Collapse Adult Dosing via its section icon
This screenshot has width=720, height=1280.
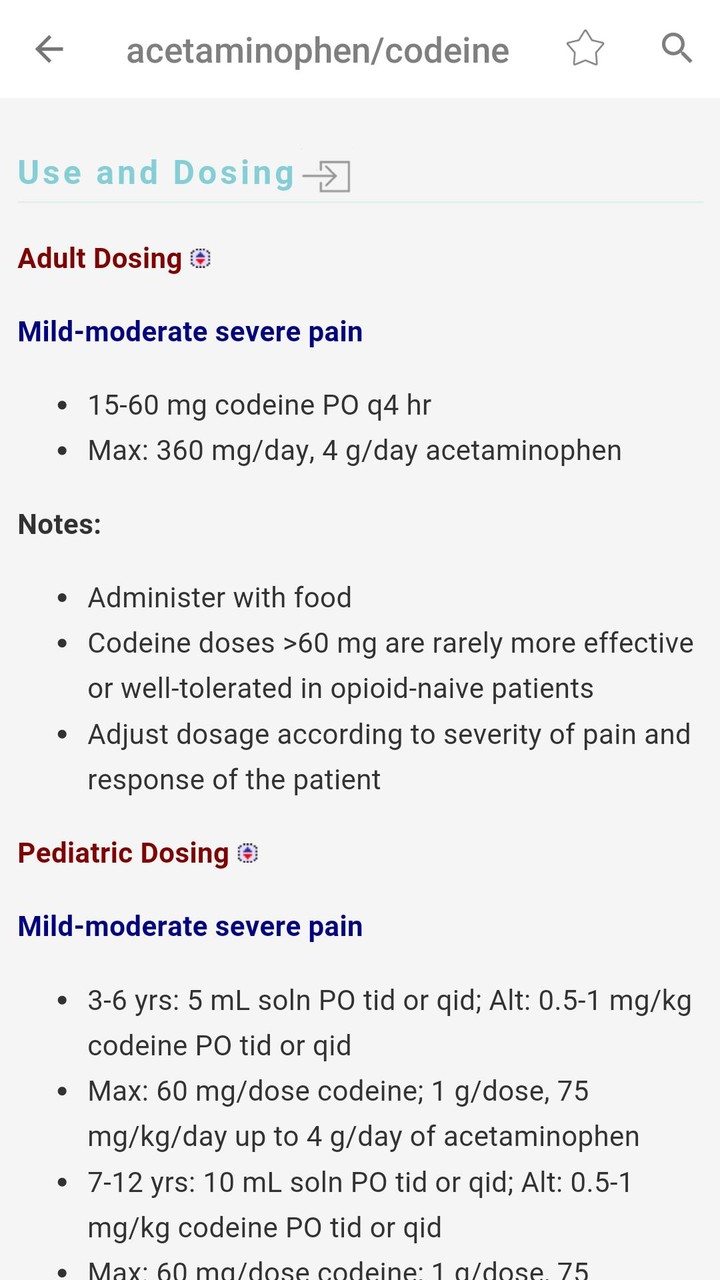[202, 258]
